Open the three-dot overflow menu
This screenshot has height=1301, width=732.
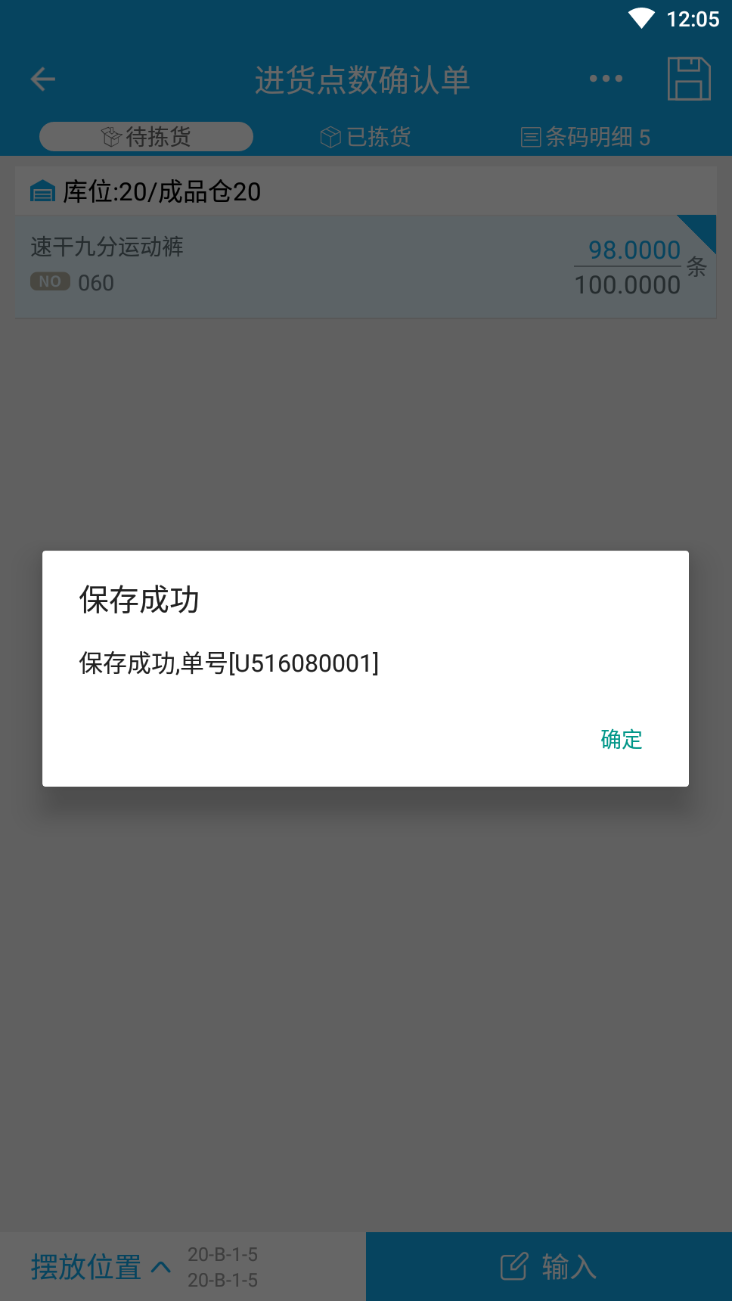(606, 79)
